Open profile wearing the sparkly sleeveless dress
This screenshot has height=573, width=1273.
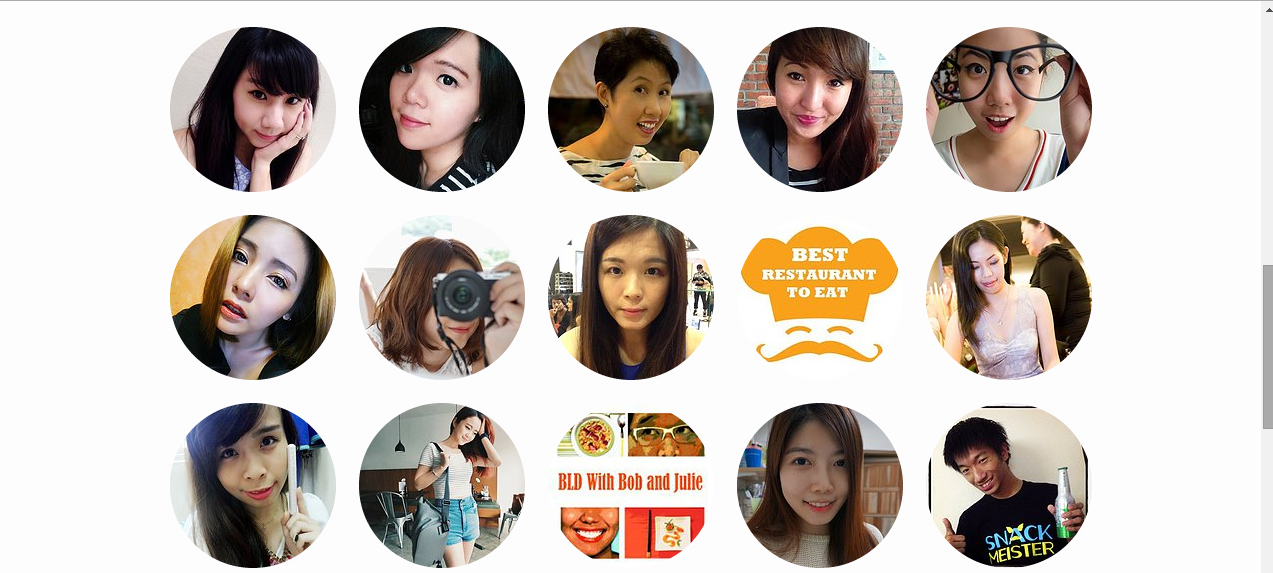tap(1008, 297)
